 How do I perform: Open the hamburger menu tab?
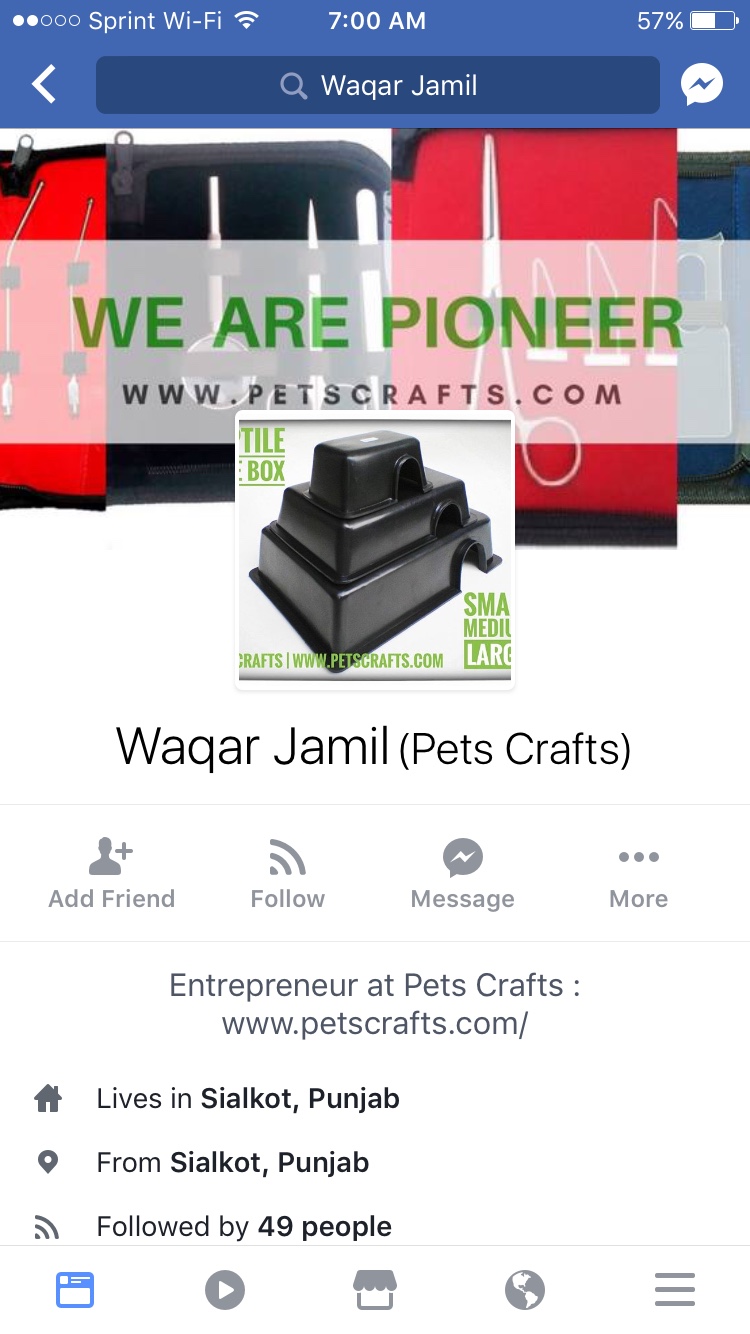point(675,1290)
